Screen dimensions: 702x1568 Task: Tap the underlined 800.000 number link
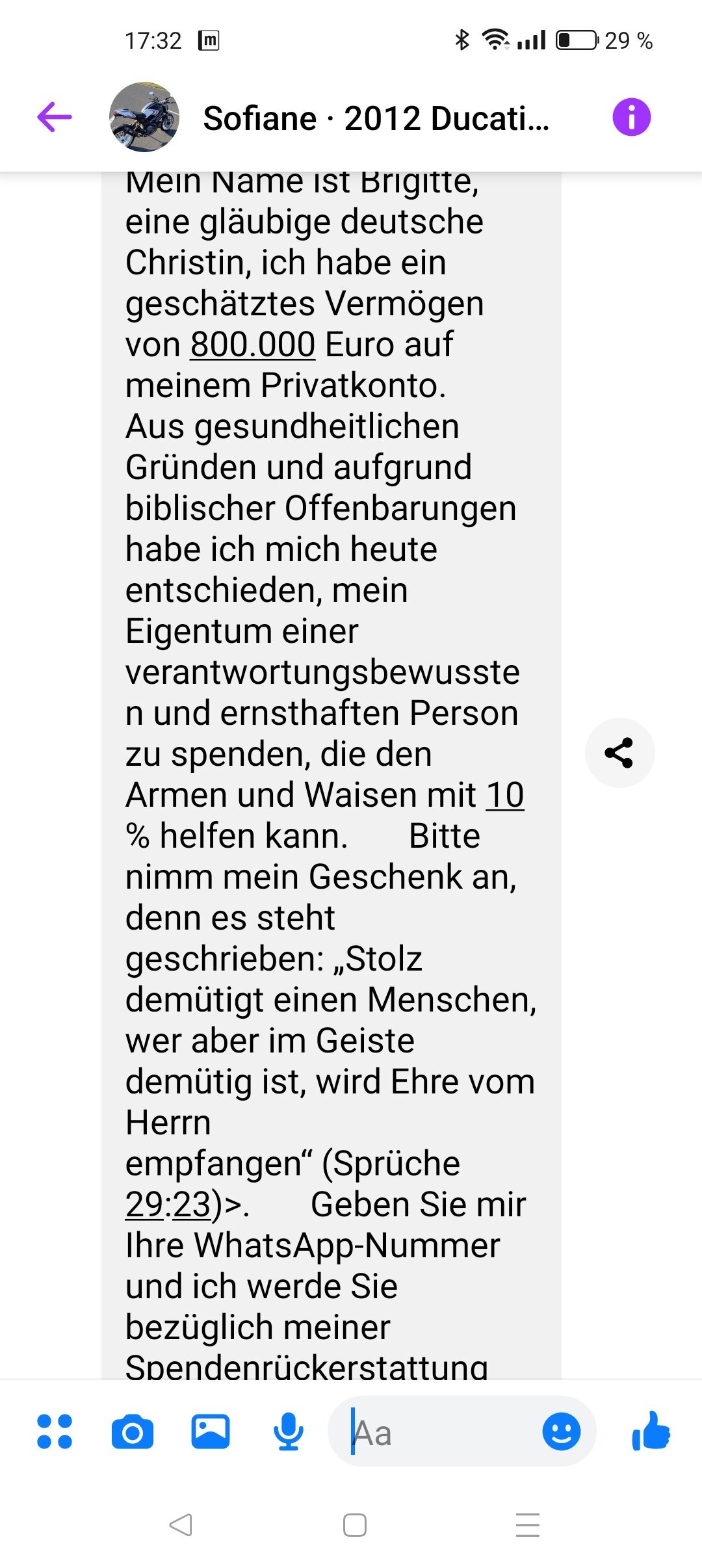pos(253,344)
